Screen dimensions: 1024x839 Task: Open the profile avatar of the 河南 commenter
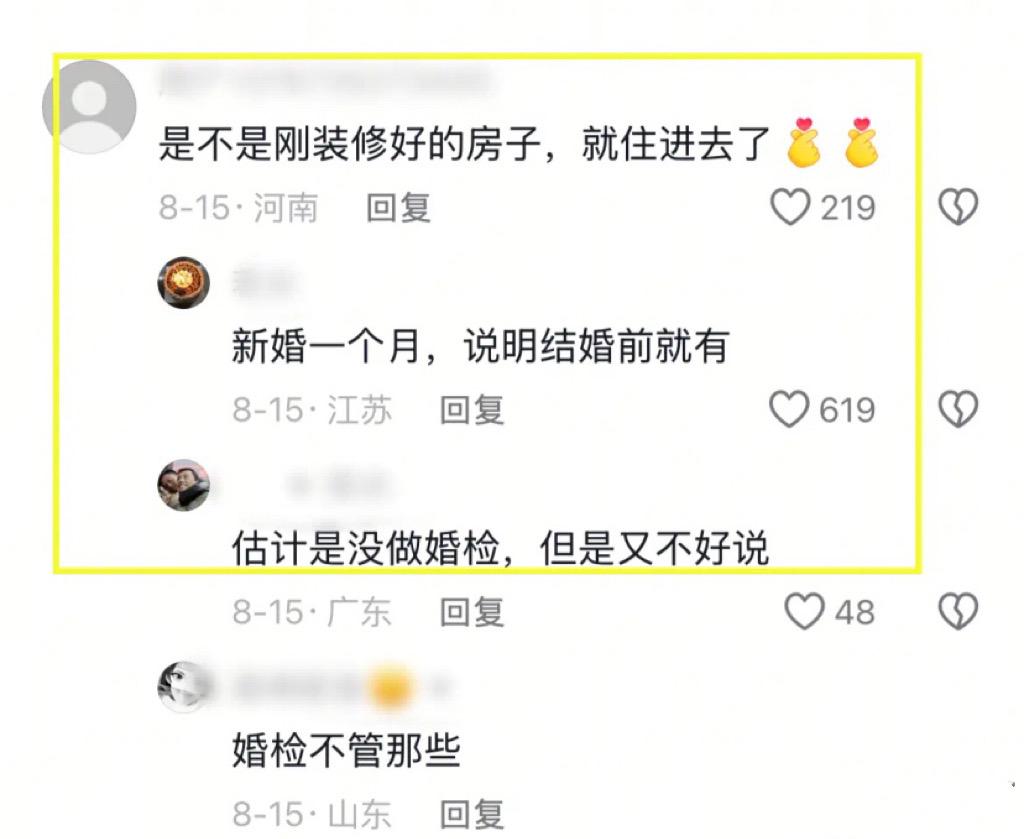(x=89, y=106)
